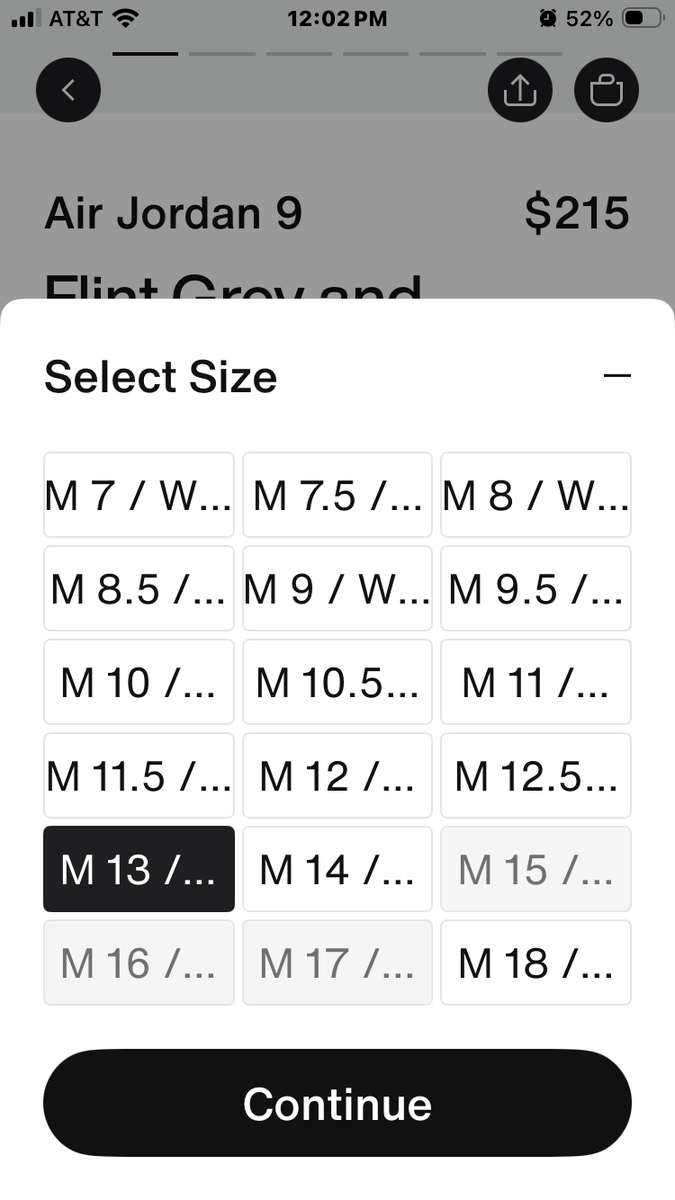Select size M 18

pyautogui.click(x=536, y=963)
